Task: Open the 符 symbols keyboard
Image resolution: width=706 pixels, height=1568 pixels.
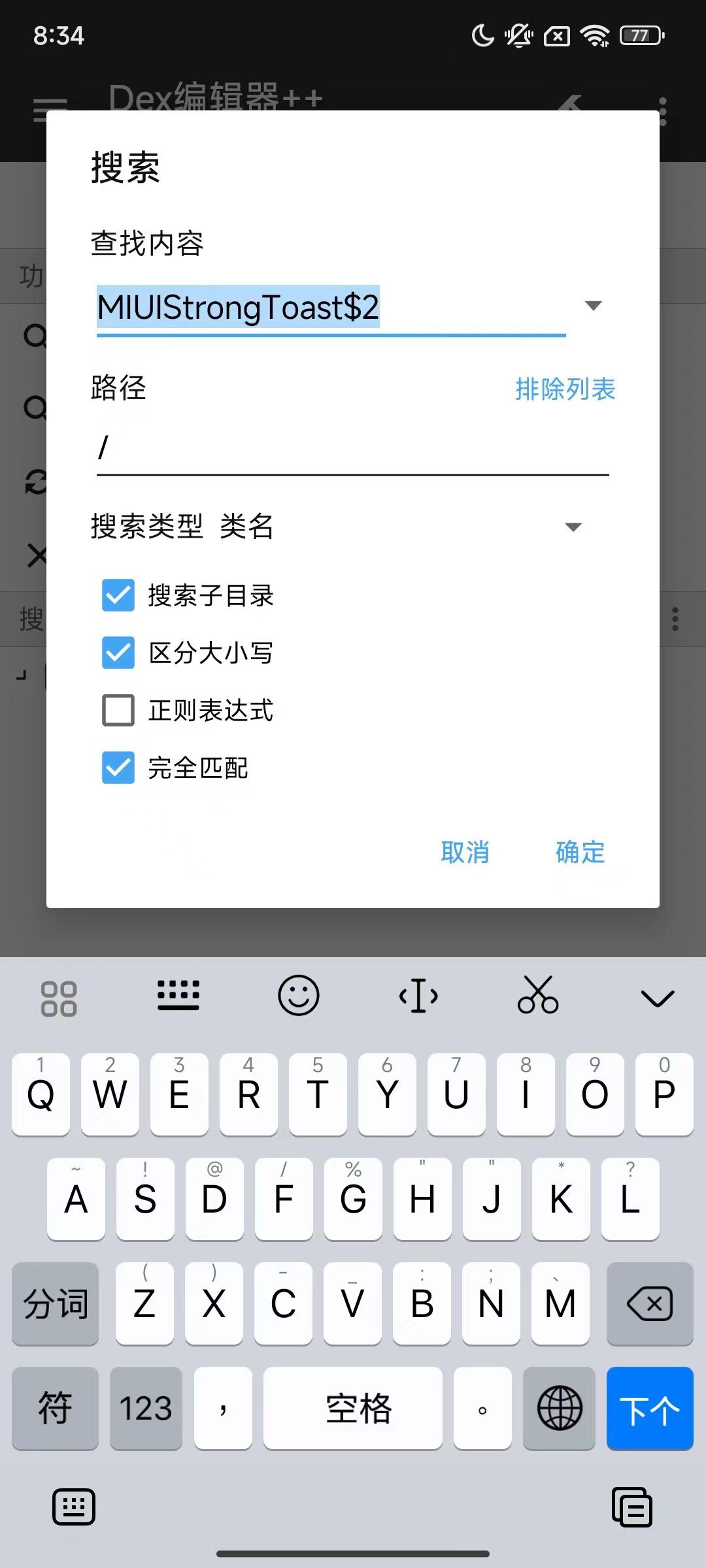Action: pos(55,1409)
